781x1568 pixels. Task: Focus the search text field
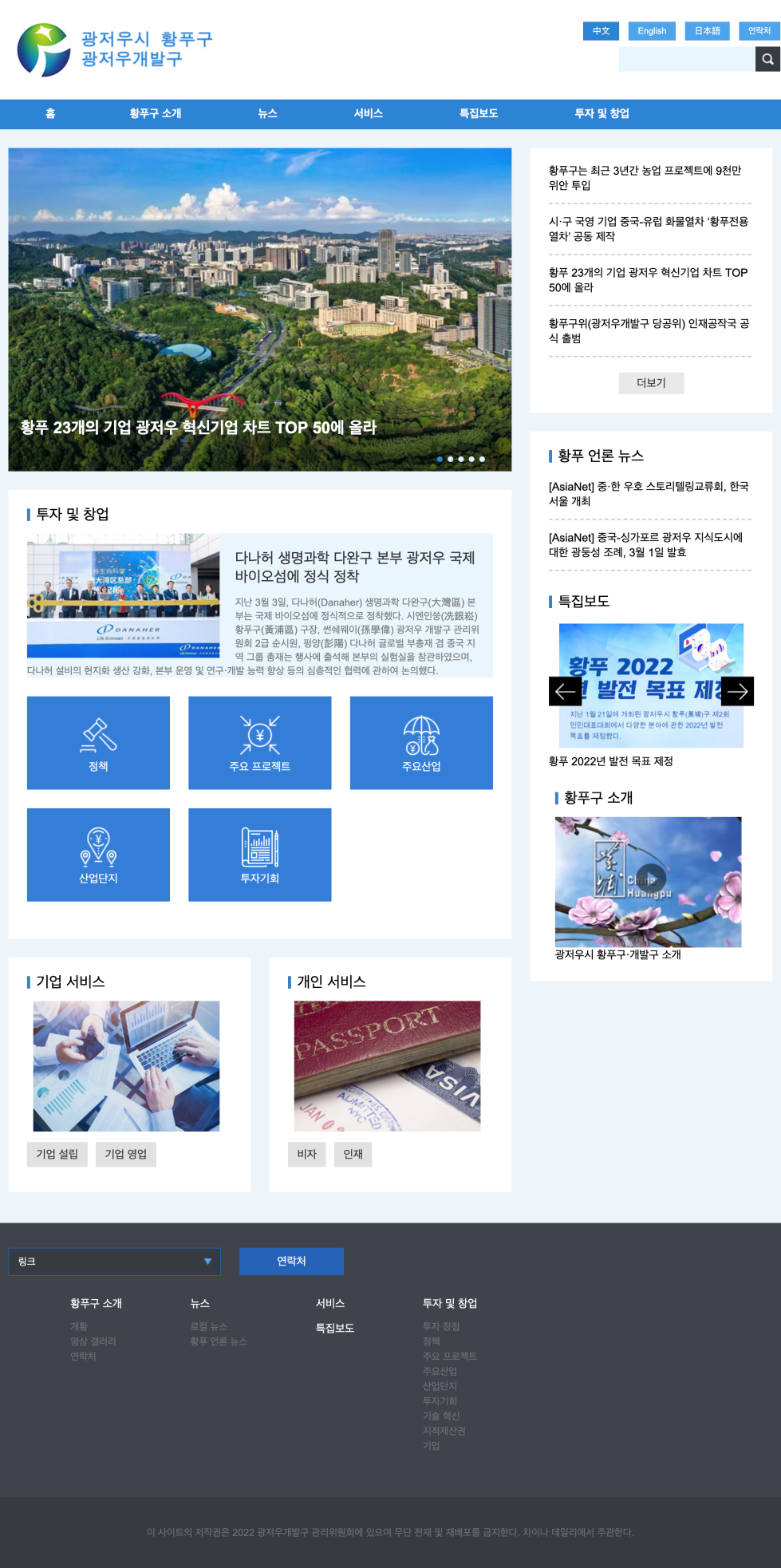coord(686,59)
